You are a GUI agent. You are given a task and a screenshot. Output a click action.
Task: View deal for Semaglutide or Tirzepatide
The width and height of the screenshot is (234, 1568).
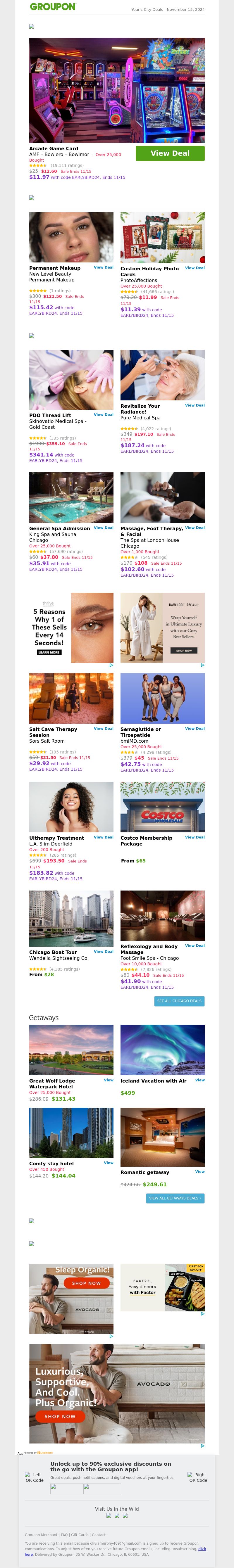[195, 729]
